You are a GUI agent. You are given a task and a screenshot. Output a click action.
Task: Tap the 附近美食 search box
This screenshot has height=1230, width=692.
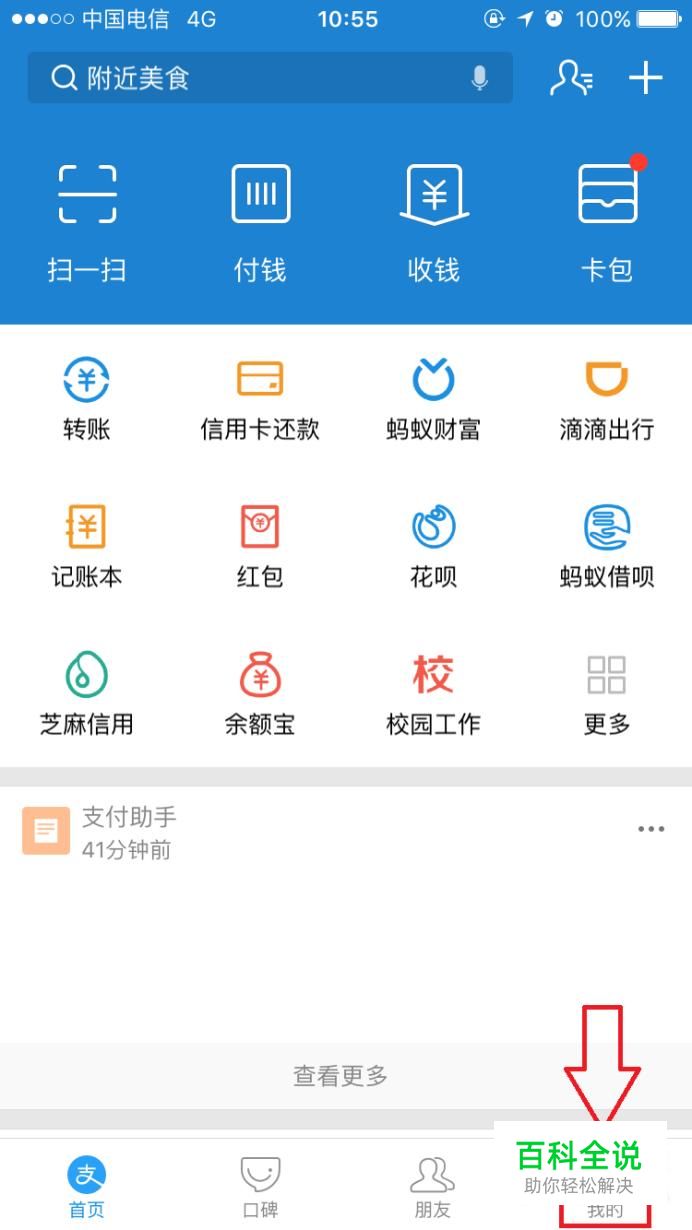pyautogui.click(x=250, y=78)
